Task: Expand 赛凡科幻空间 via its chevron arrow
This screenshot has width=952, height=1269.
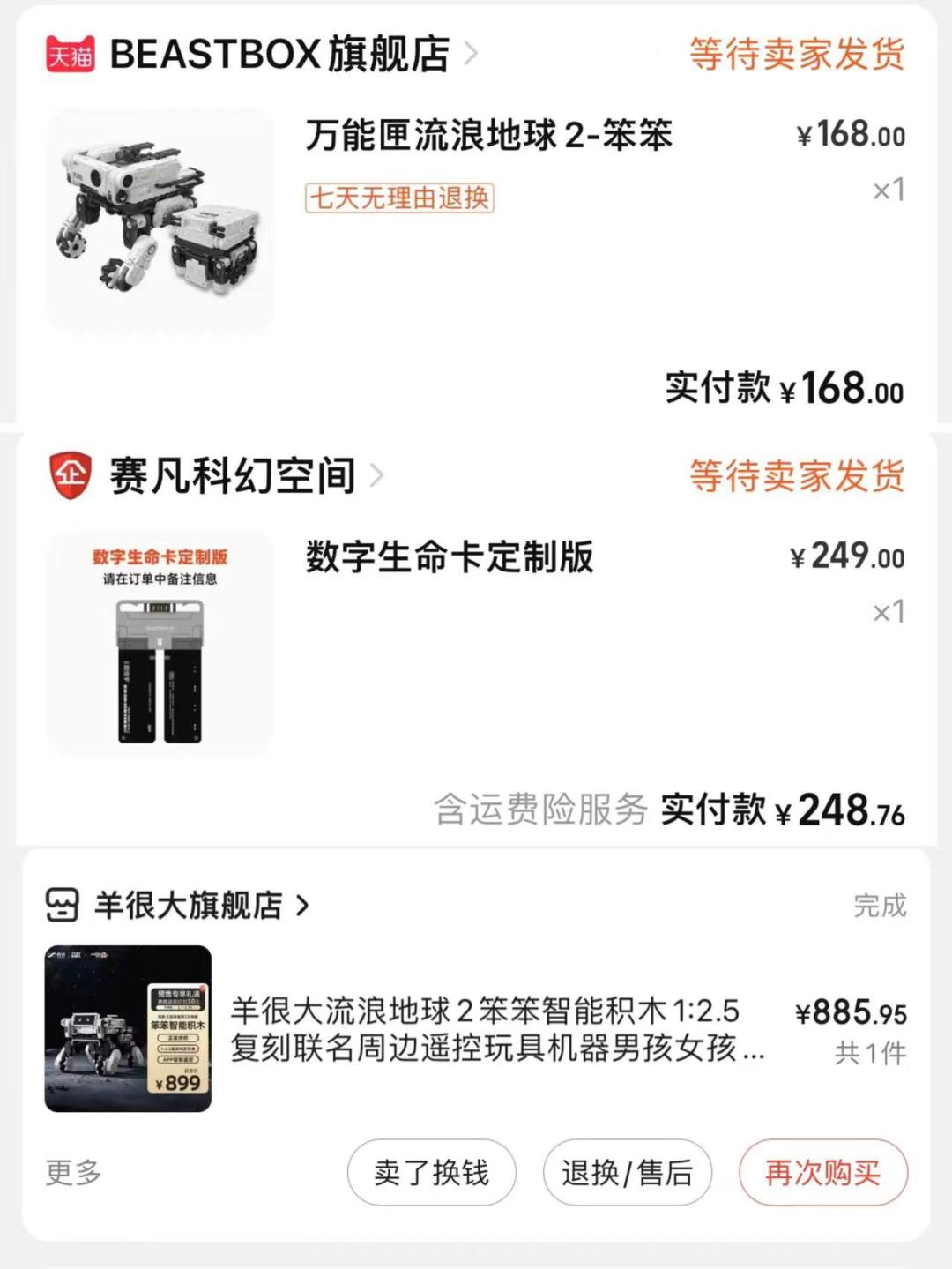Action: pos(379,474)
